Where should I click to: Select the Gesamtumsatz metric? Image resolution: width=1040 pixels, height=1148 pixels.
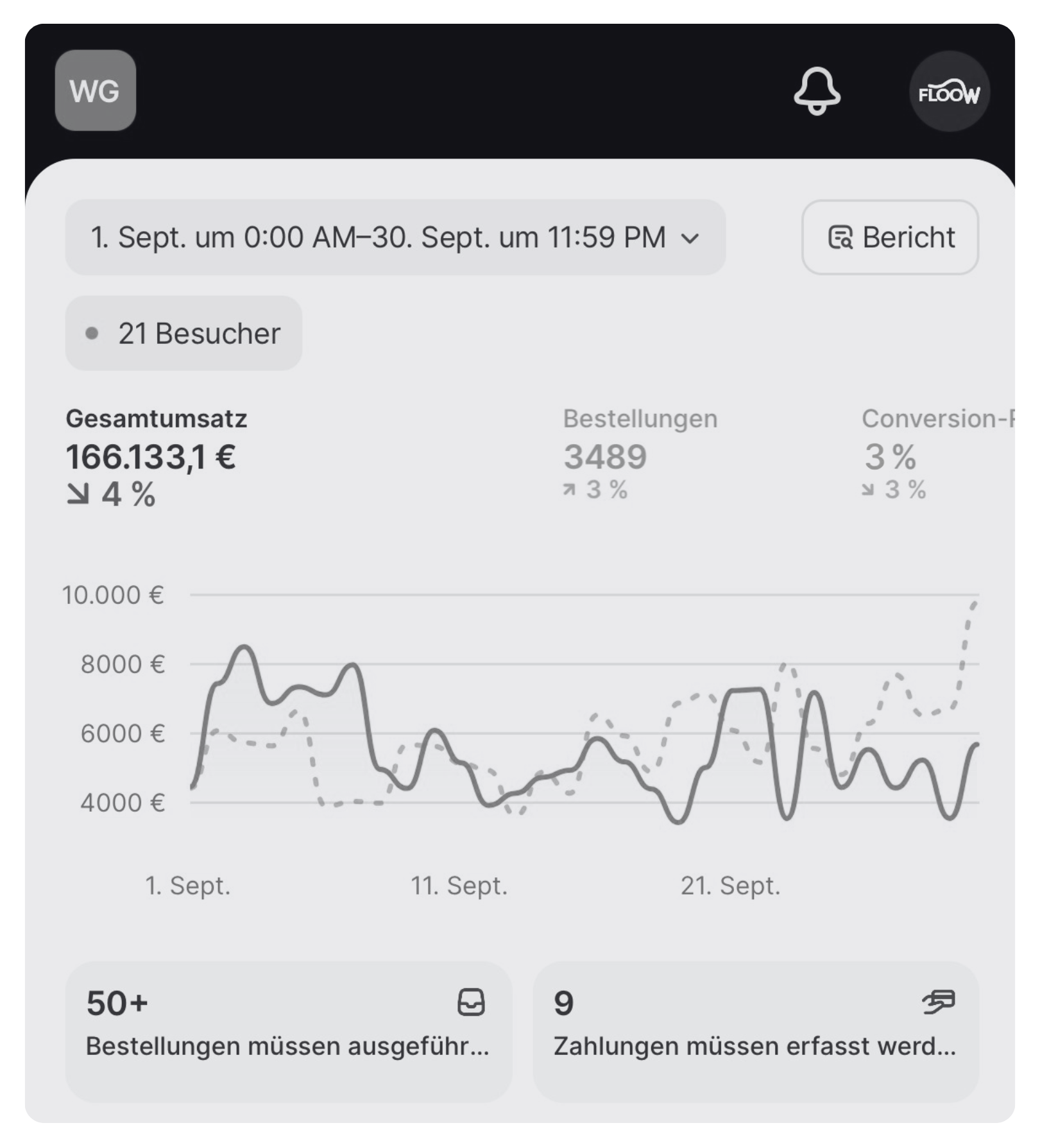tap(157, 458)
